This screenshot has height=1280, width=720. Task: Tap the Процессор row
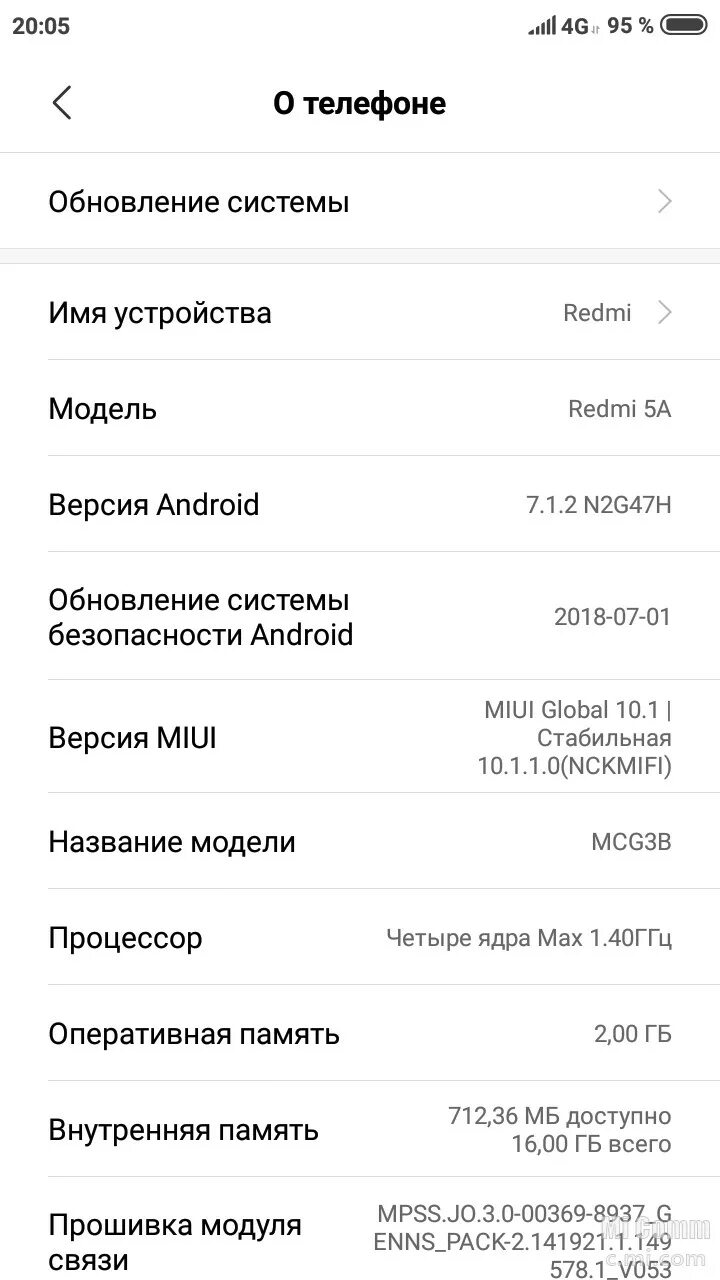pyautogui.click(x=360, y=938)
